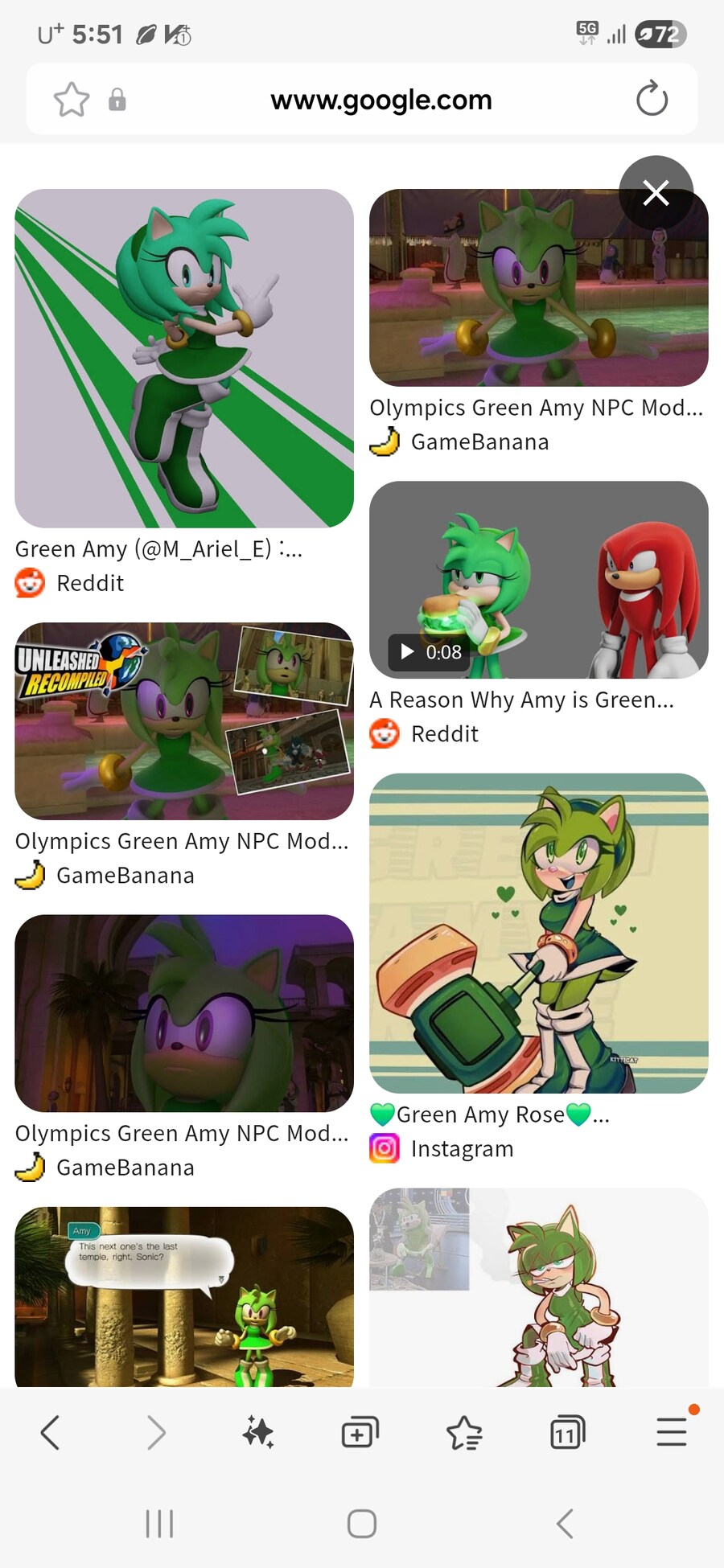Go to the home screen
This screenshot has width=724, height=1568.
[361, 1523]
